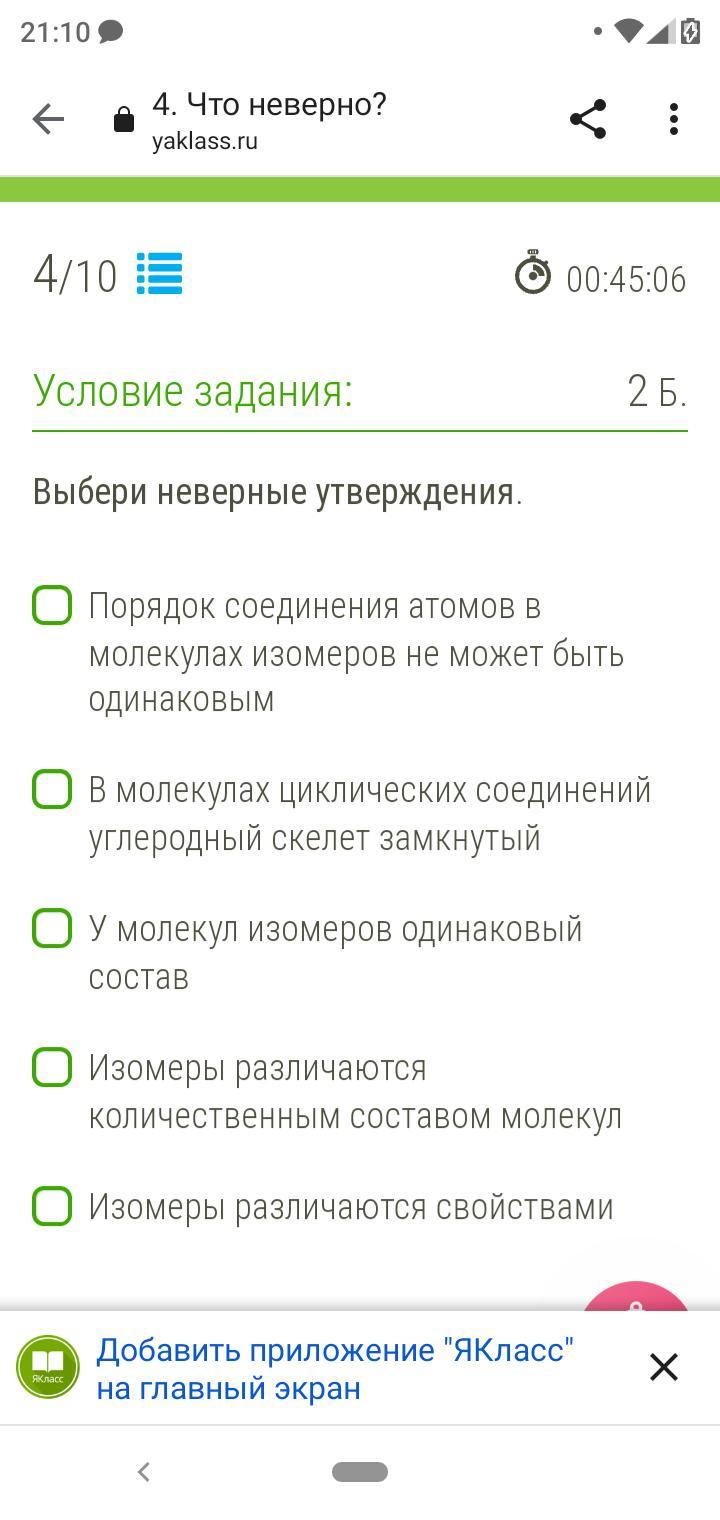The image size is (720, 1520).
Task: Select 'В молекулах циклических соединений' checkbox
Action: click(52, 790)
